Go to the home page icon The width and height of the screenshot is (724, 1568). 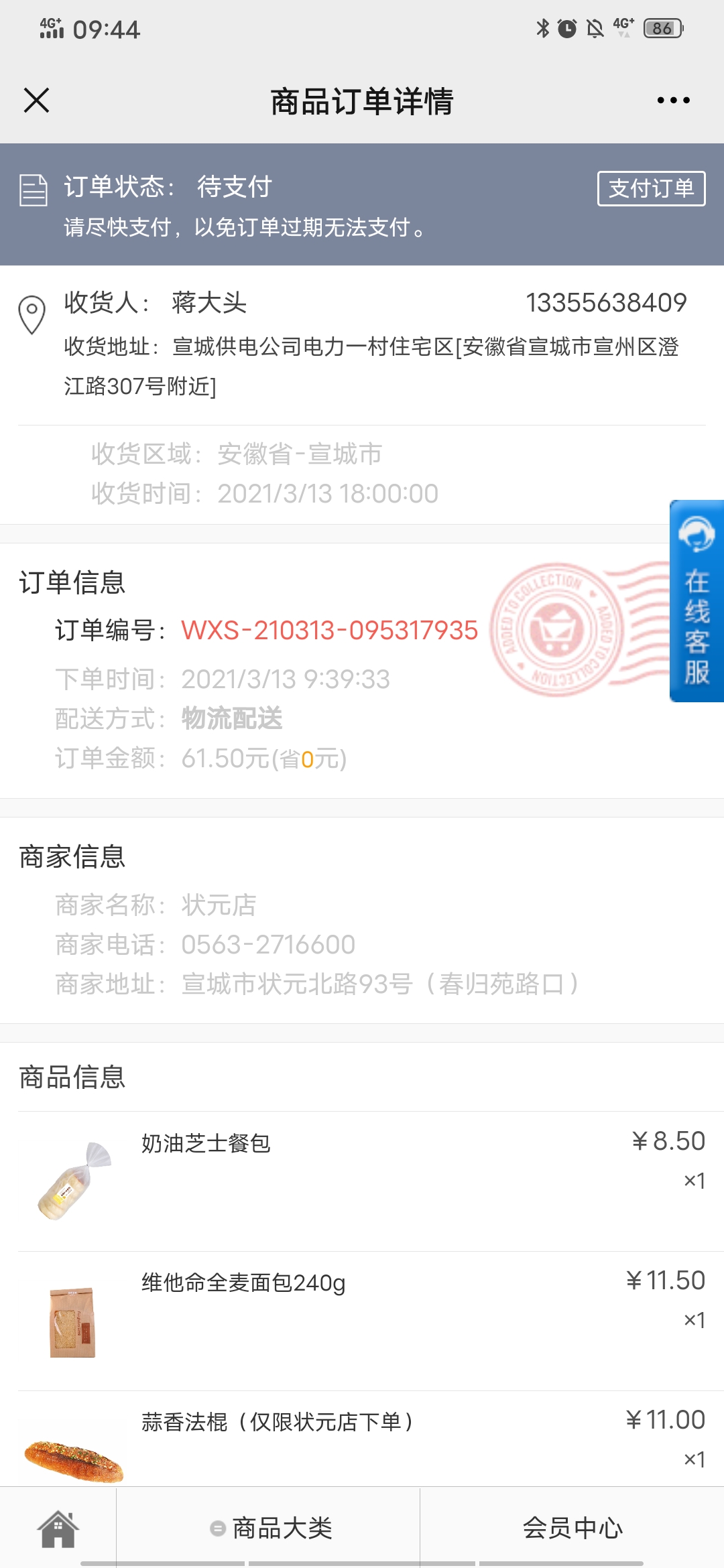(x=58, y=1528)
